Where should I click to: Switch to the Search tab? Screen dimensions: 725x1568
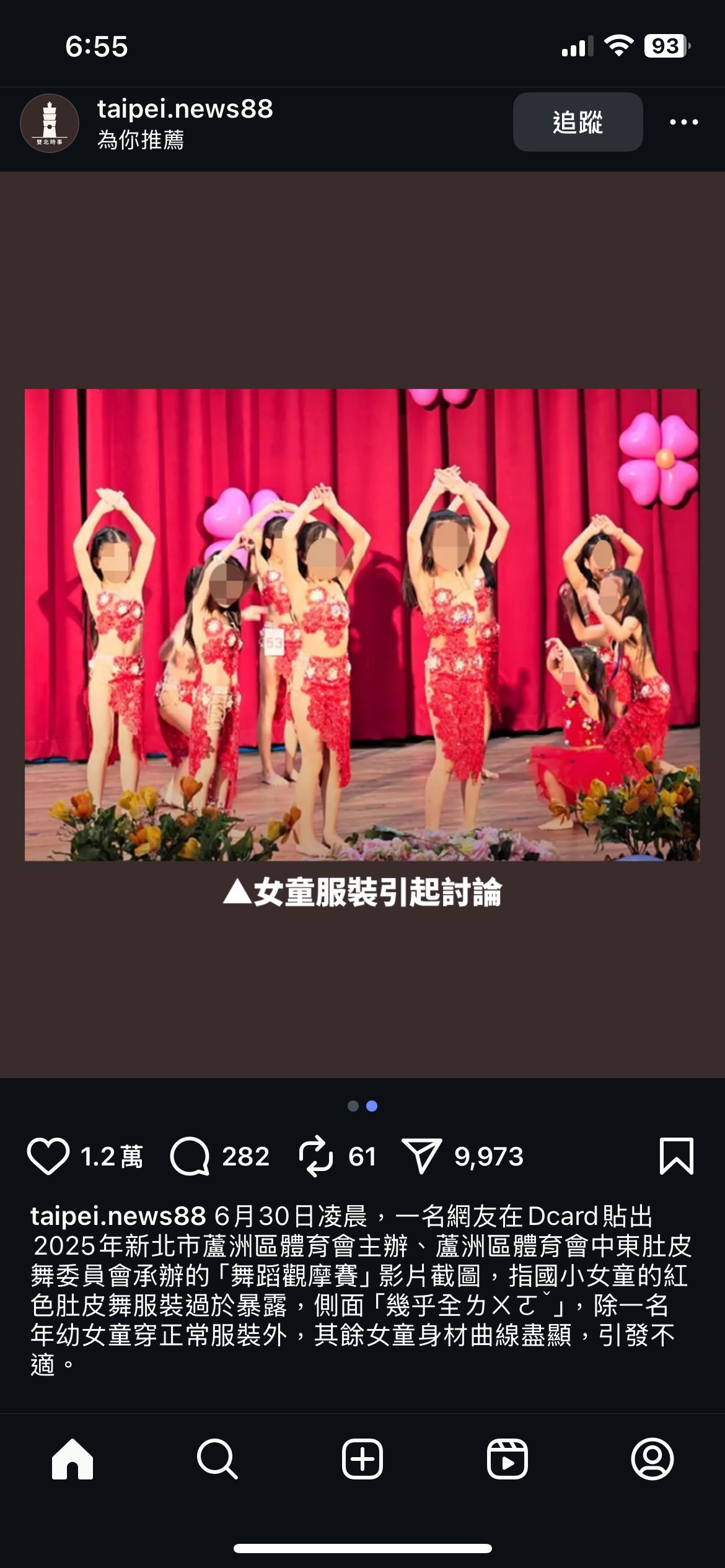coord(217,1459)
